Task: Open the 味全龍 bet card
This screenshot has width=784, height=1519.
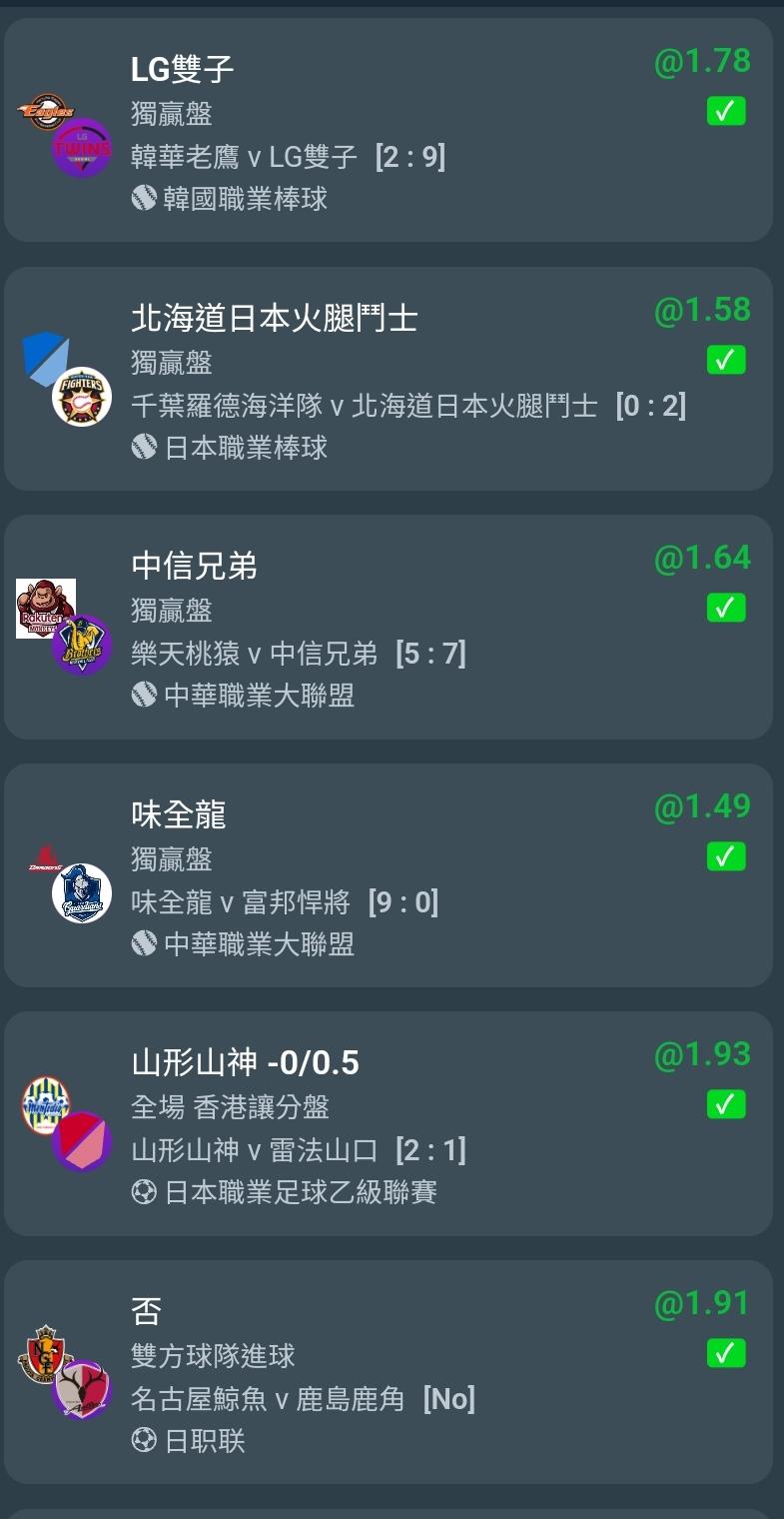Action: pyautogui.click(x=388, y=875)
